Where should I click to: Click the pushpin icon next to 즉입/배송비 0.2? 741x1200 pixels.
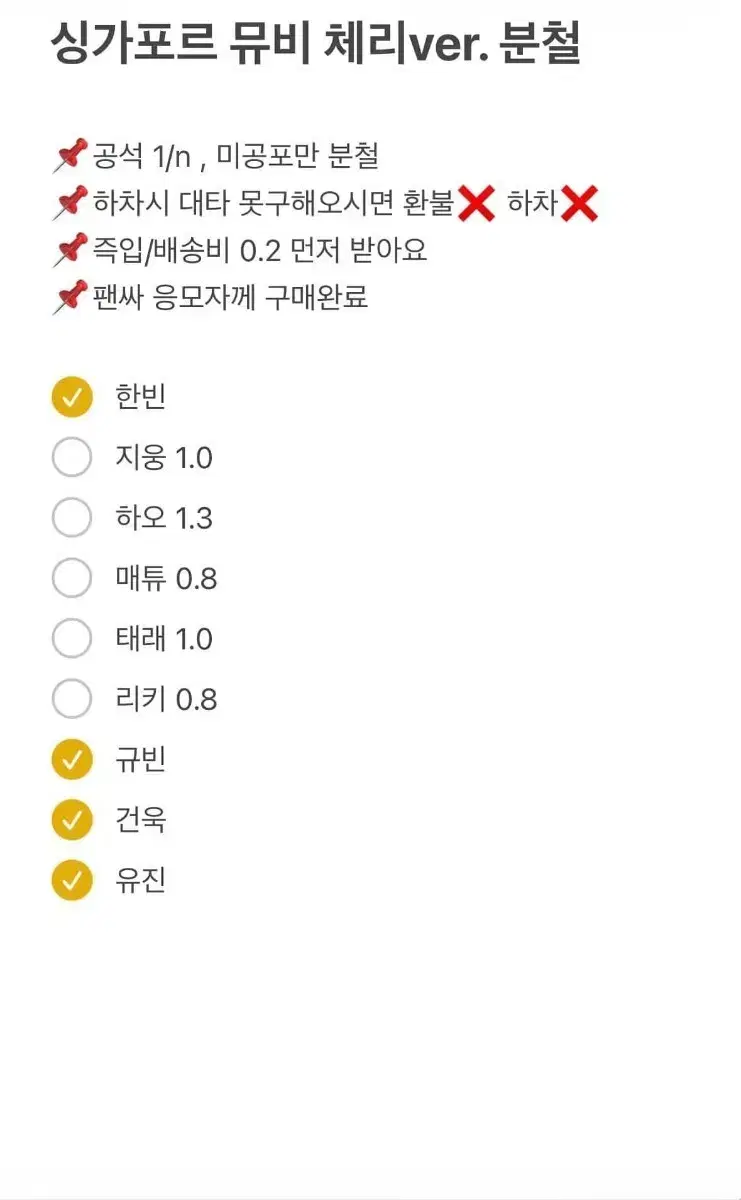71,248
